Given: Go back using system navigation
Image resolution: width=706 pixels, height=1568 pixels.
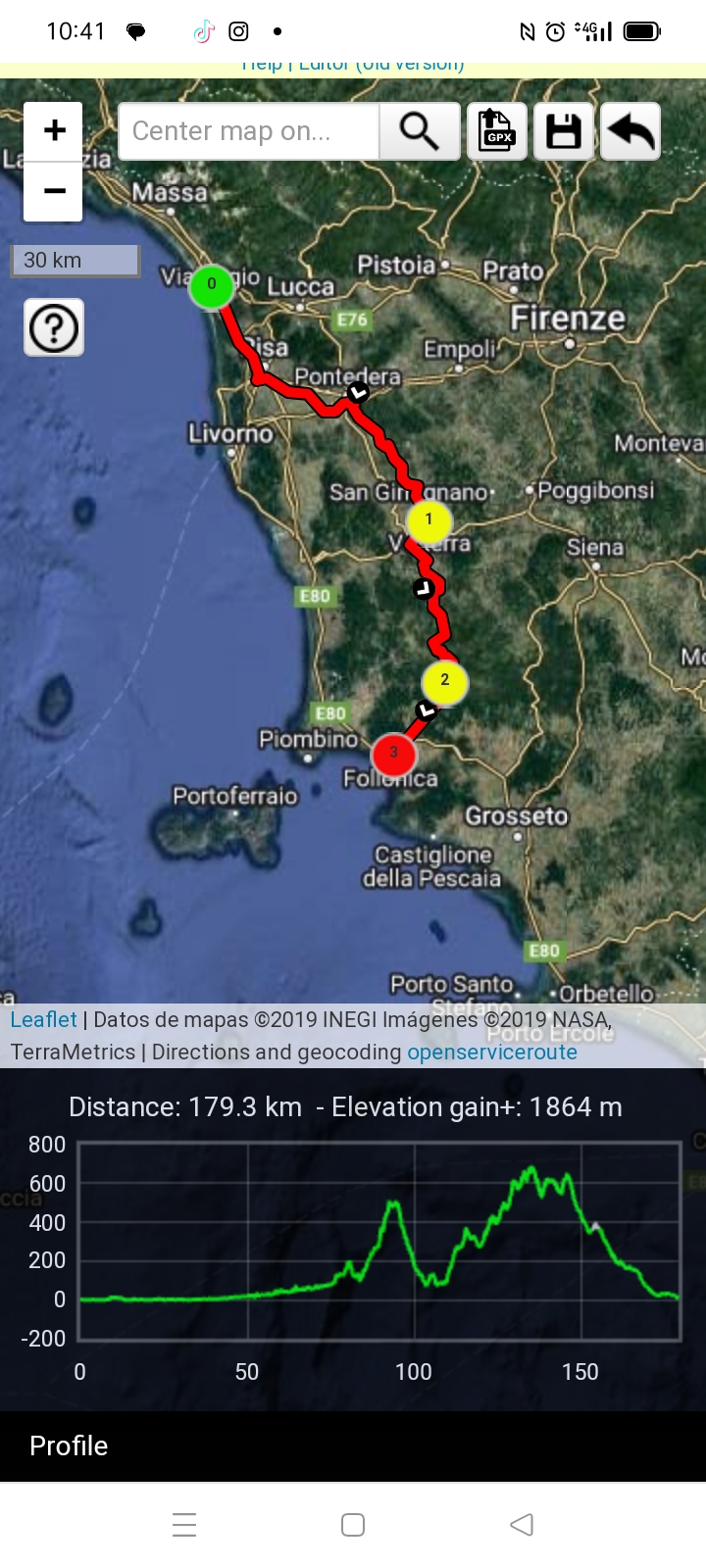Looking at the screenshot, I should pyautogui.click(x=522, y=1525).
